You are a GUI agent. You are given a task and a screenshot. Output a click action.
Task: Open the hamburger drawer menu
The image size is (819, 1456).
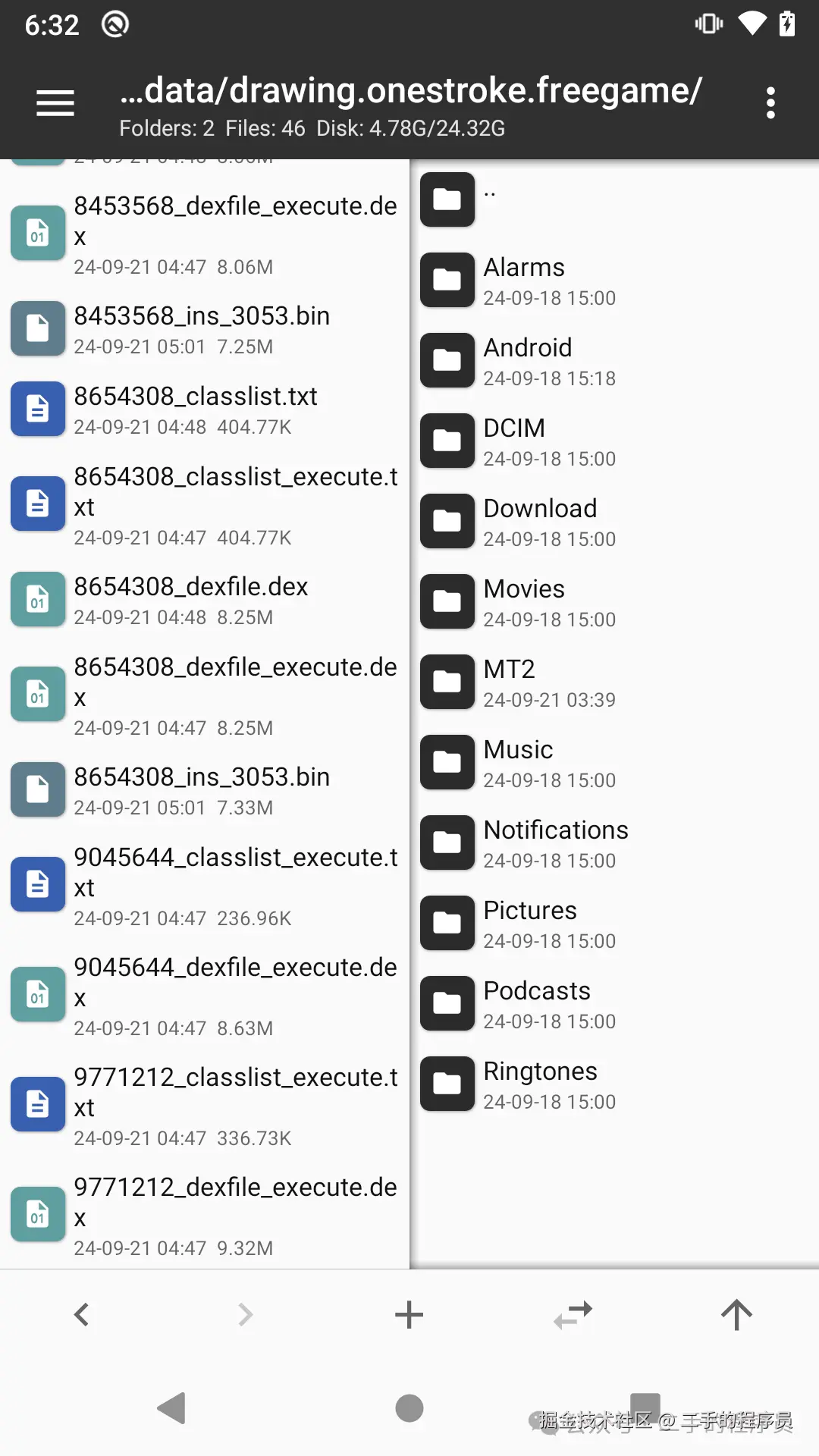tap(55, 103)
